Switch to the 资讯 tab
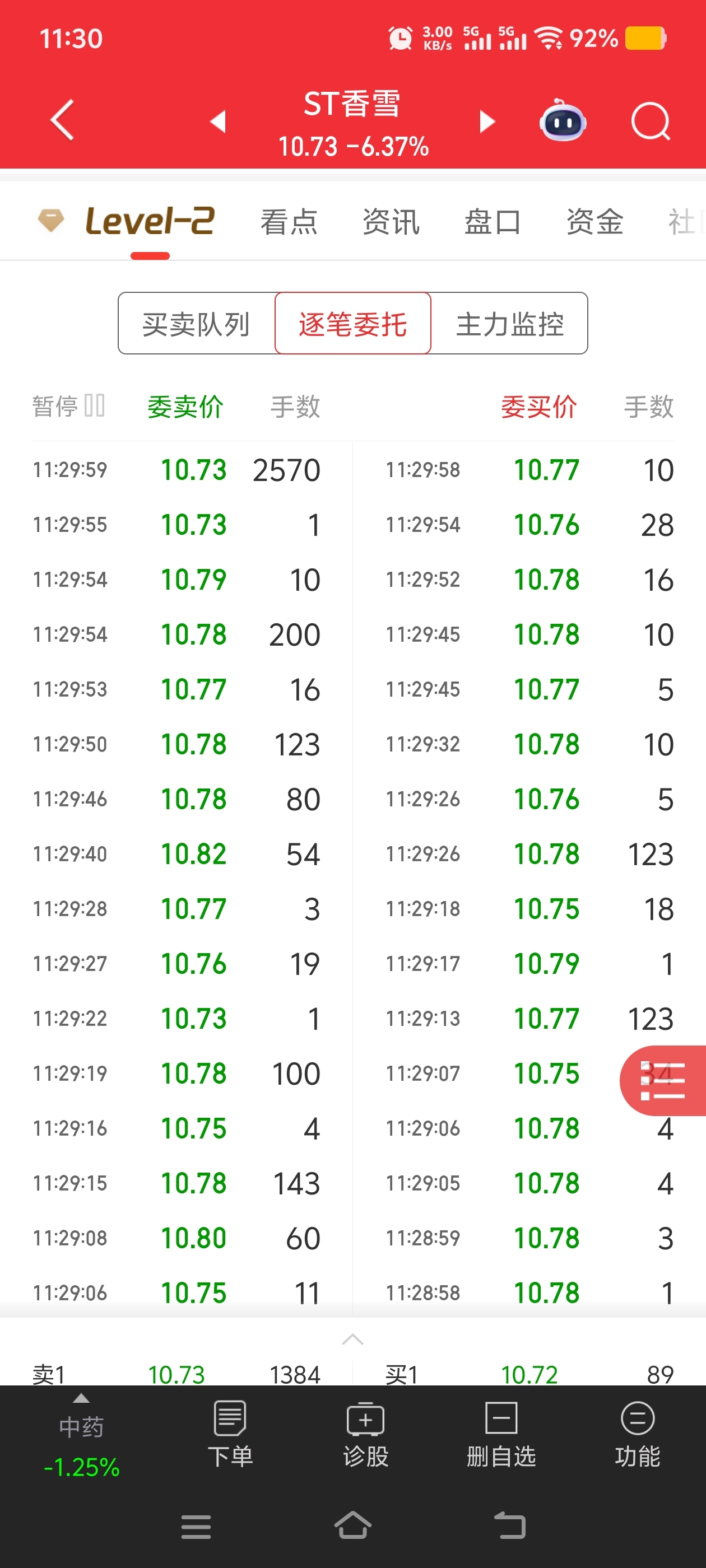 (391, 222)
